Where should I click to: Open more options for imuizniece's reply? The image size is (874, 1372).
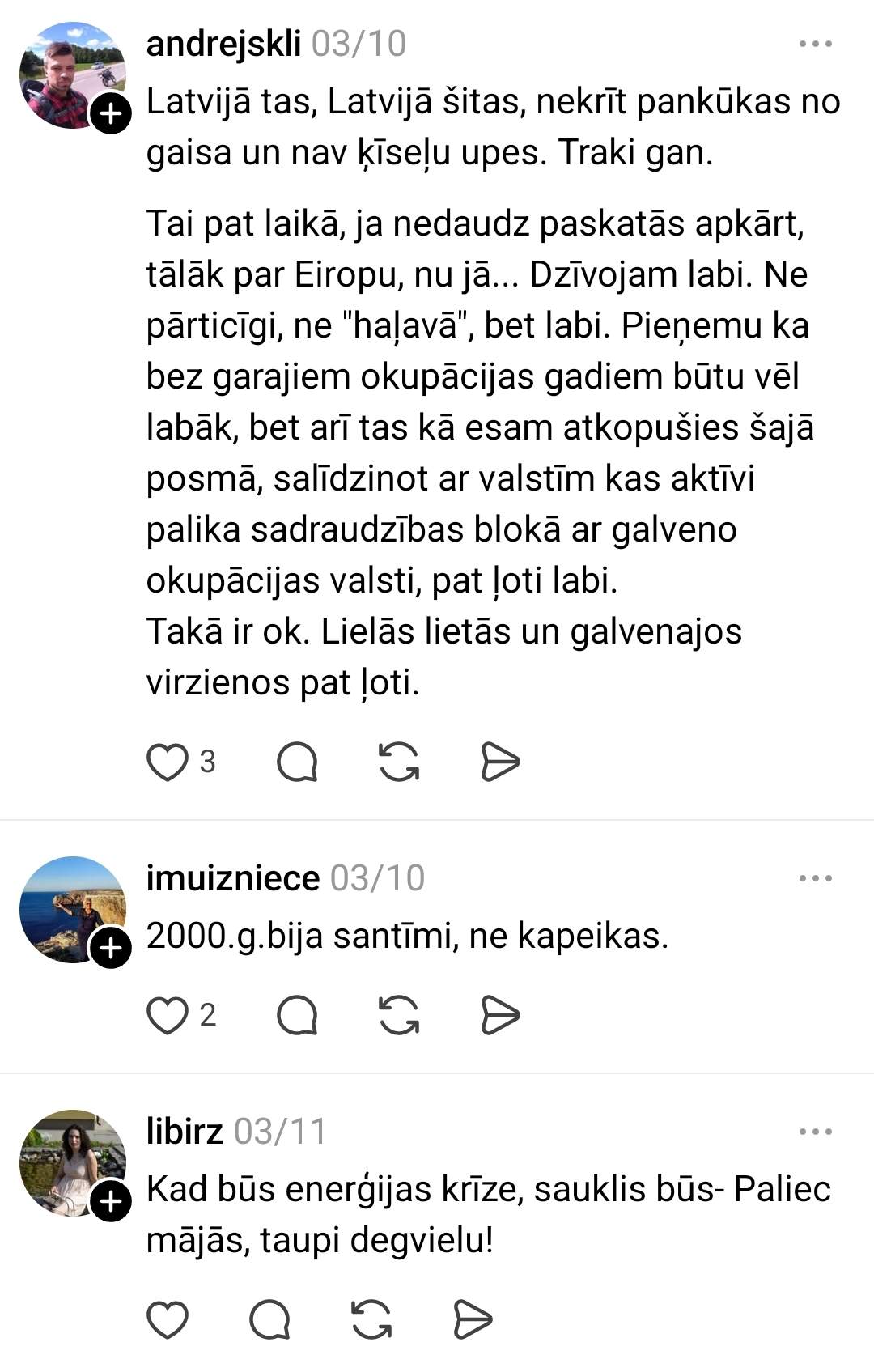pyautogui.click(x=815, y=878)
